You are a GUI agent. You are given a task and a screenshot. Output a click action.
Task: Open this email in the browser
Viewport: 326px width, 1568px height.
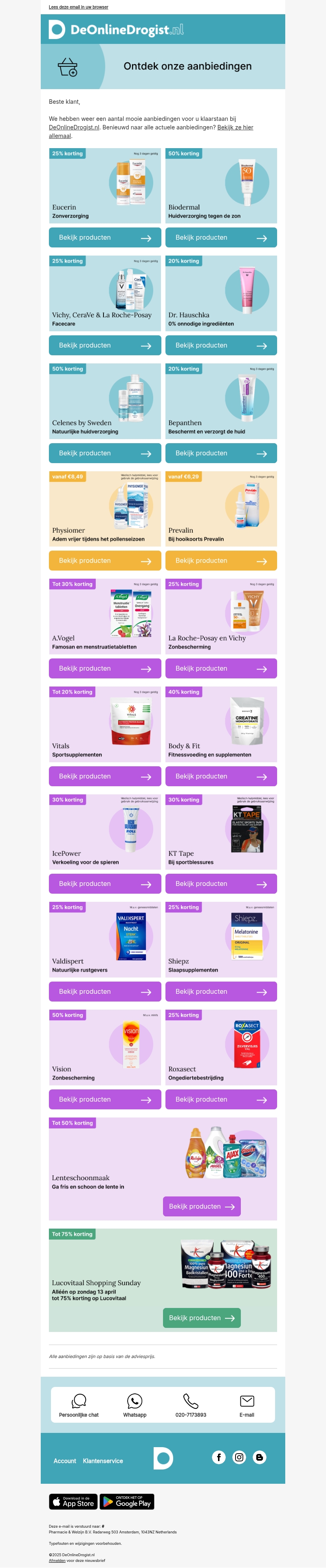point(79,7)
